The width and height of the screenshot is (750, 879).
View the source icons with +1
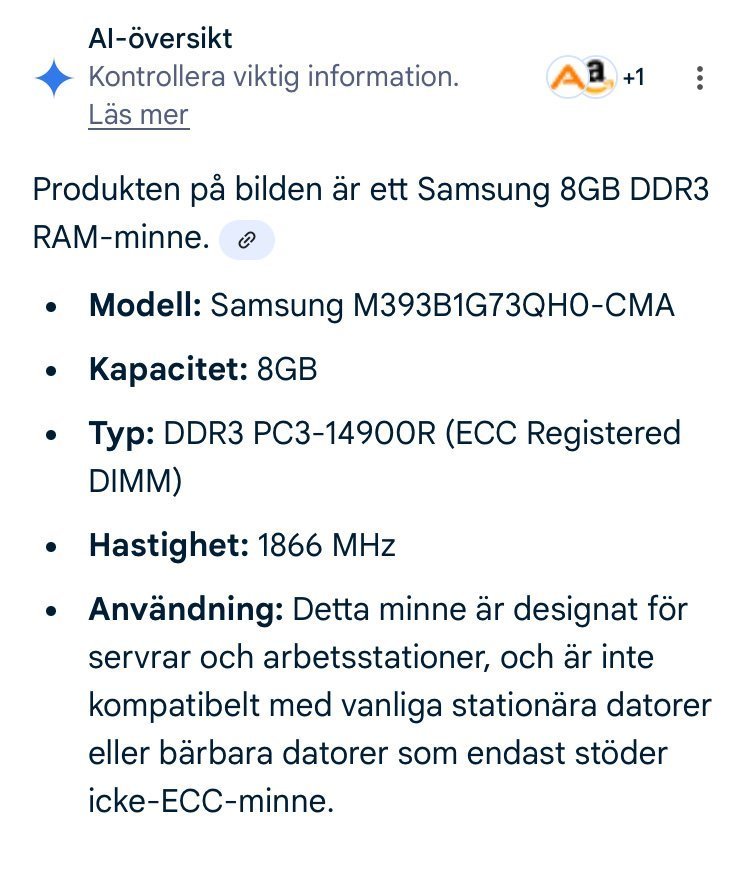tap(596, 77)
